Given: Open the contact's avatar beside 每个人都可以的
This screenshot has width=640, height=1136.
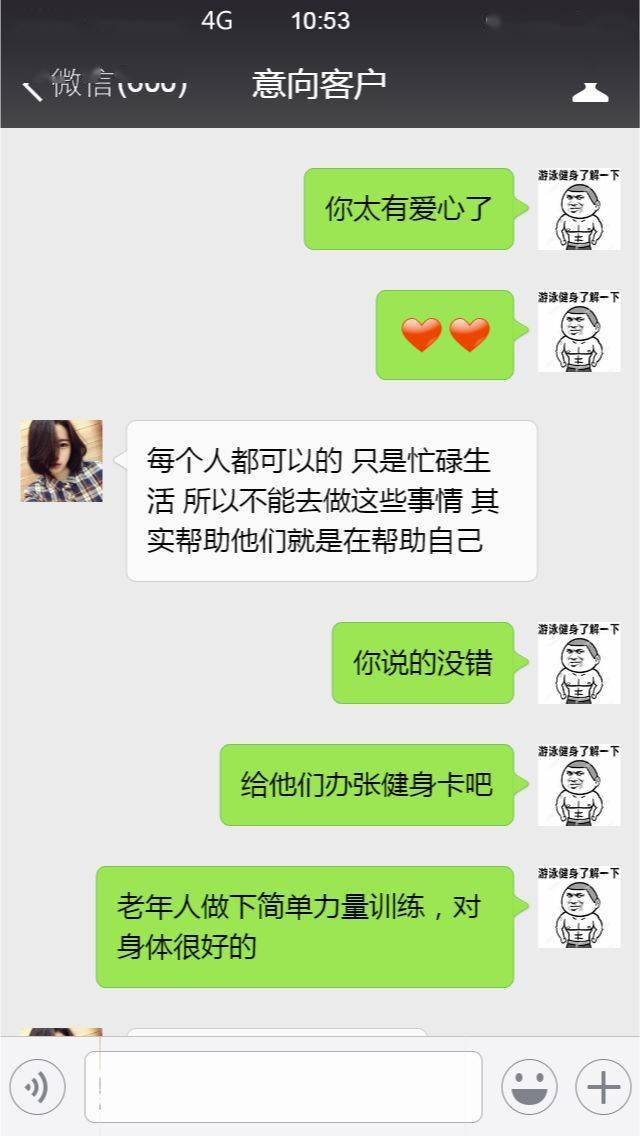Looking at the screenshot, I should coord(62,461).
